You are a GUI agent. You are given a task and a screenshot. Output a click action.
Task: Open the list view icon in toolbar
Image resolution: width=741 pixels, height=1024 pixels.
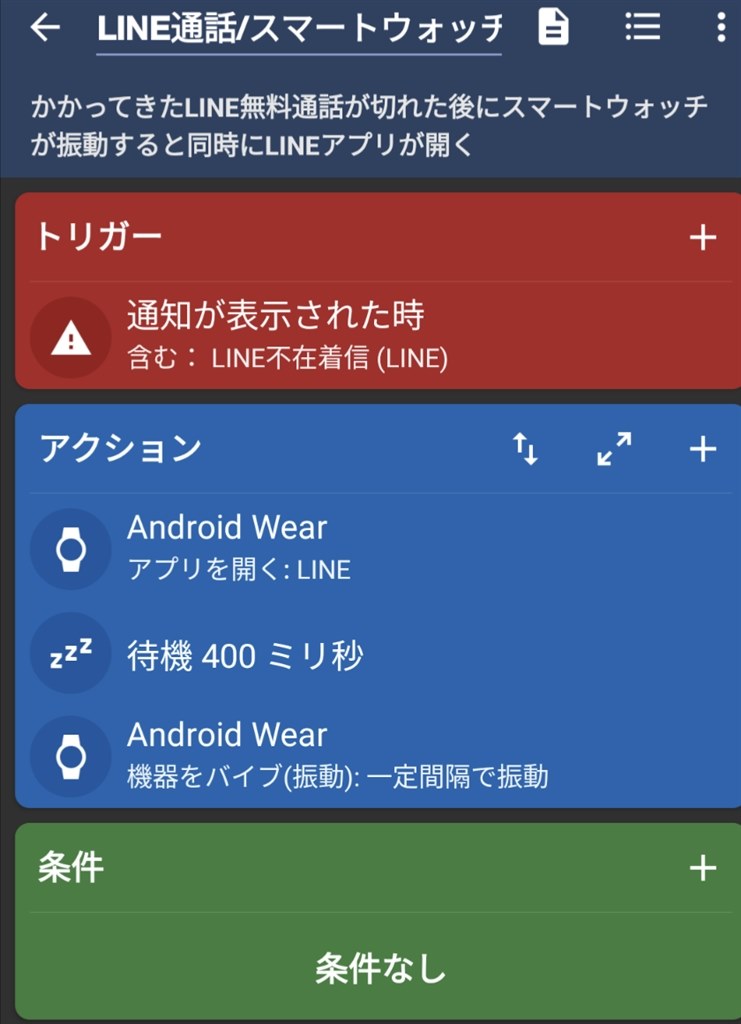coord(642,27)
